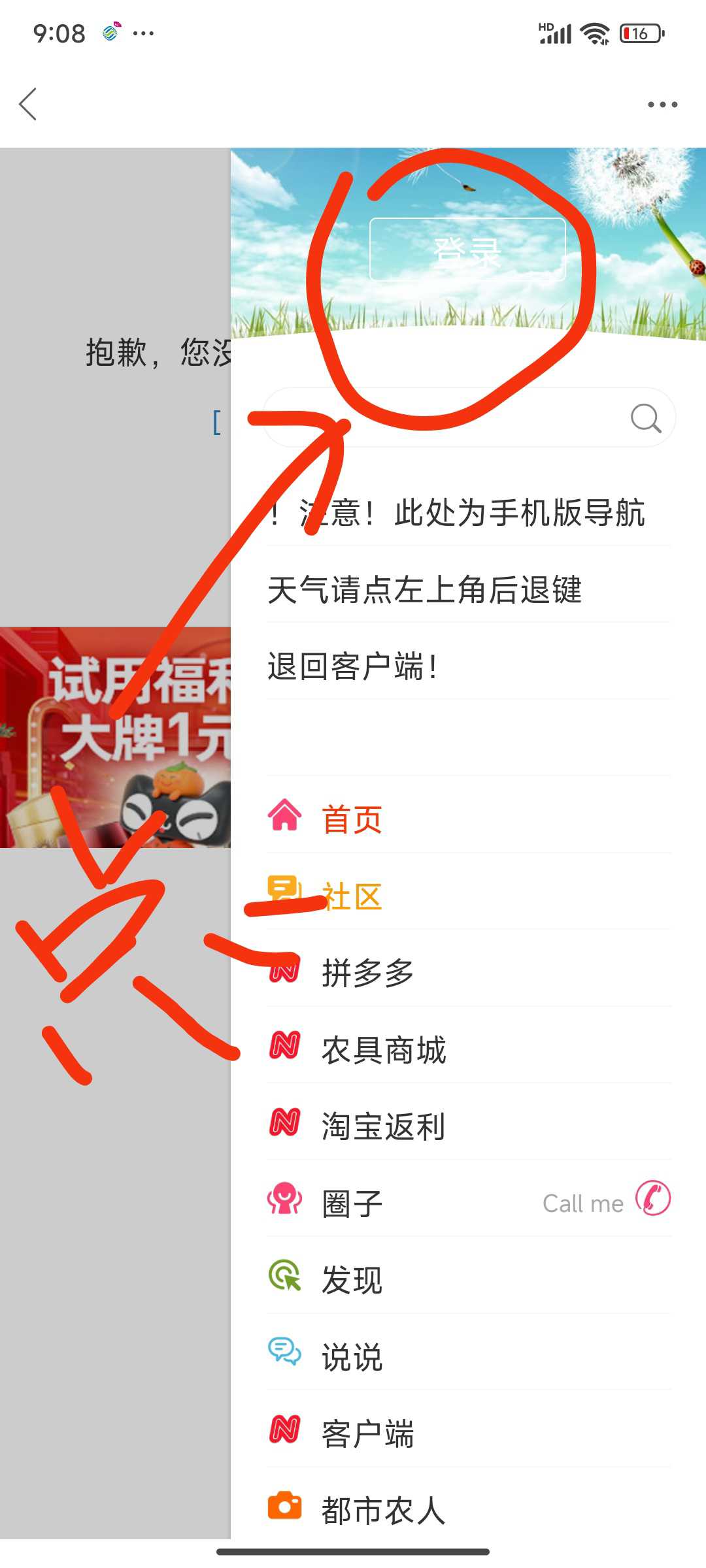706x1568 pixels.
Task: Open 农具商城 shop
Action: point(384,1050)
